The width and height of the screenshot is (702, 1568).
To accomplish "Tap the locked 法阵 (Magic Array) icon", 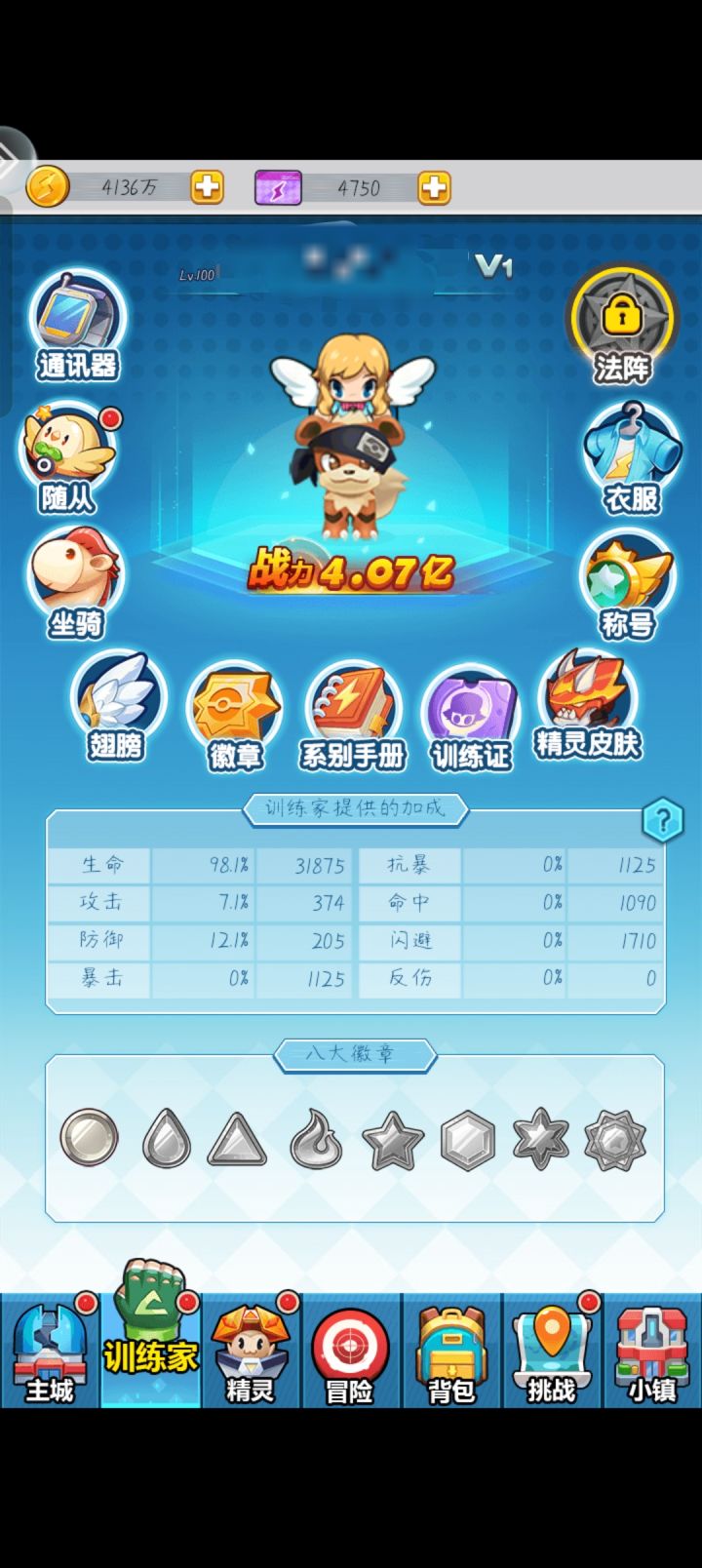I will (624, 322).
